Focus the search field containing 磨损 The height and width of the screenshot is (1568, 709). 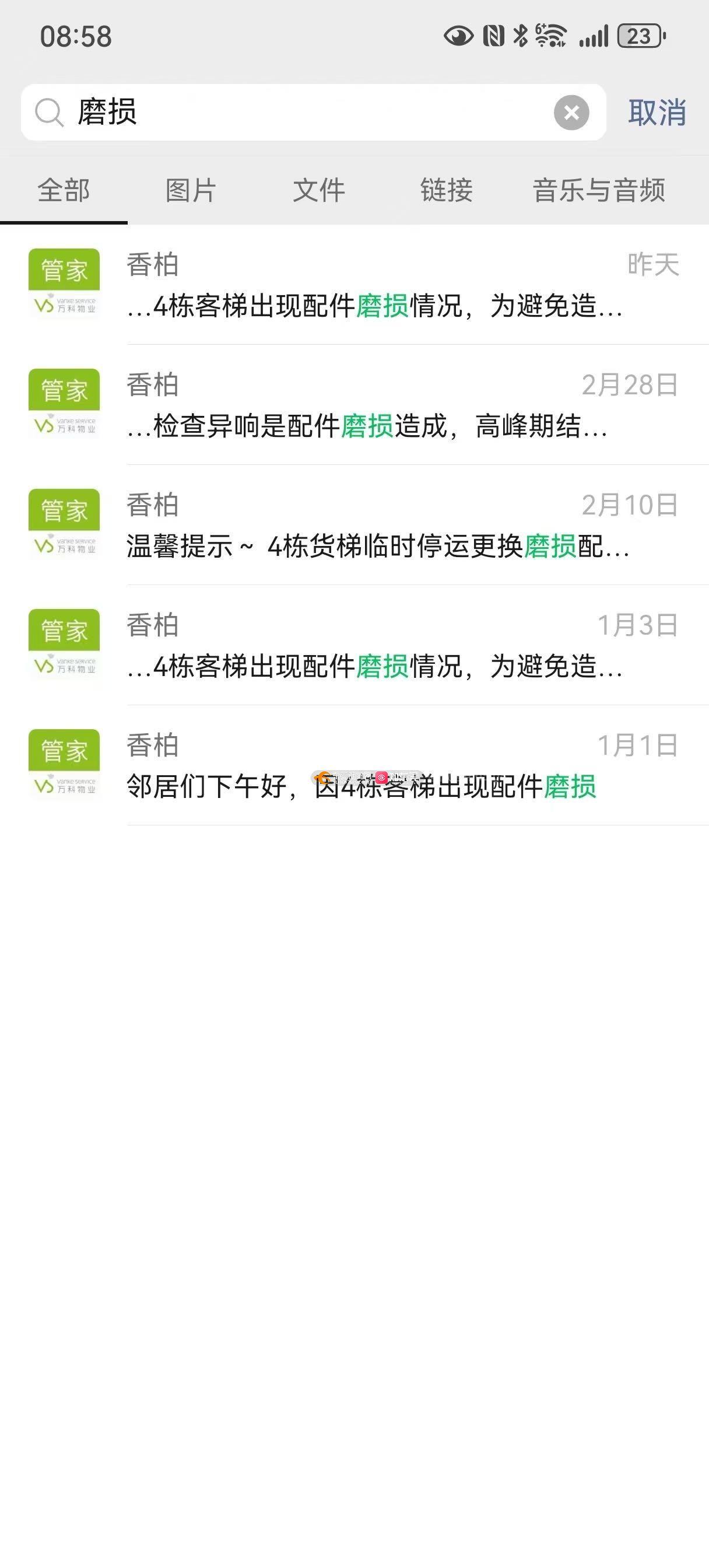click(x=304, y=113)
